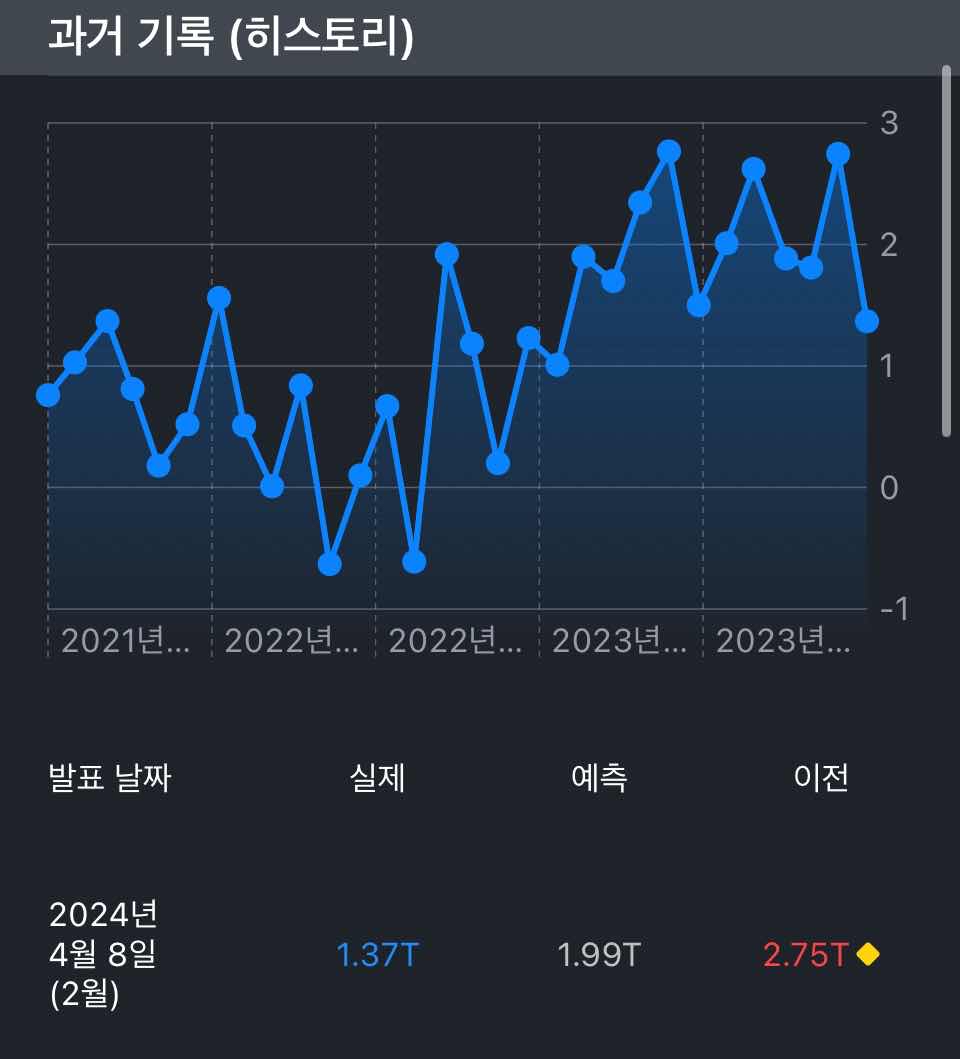Click the 발표 날짜 column header
Image resolution: width=960 pixels, height=1059 pixels.
tap(108, 779)
